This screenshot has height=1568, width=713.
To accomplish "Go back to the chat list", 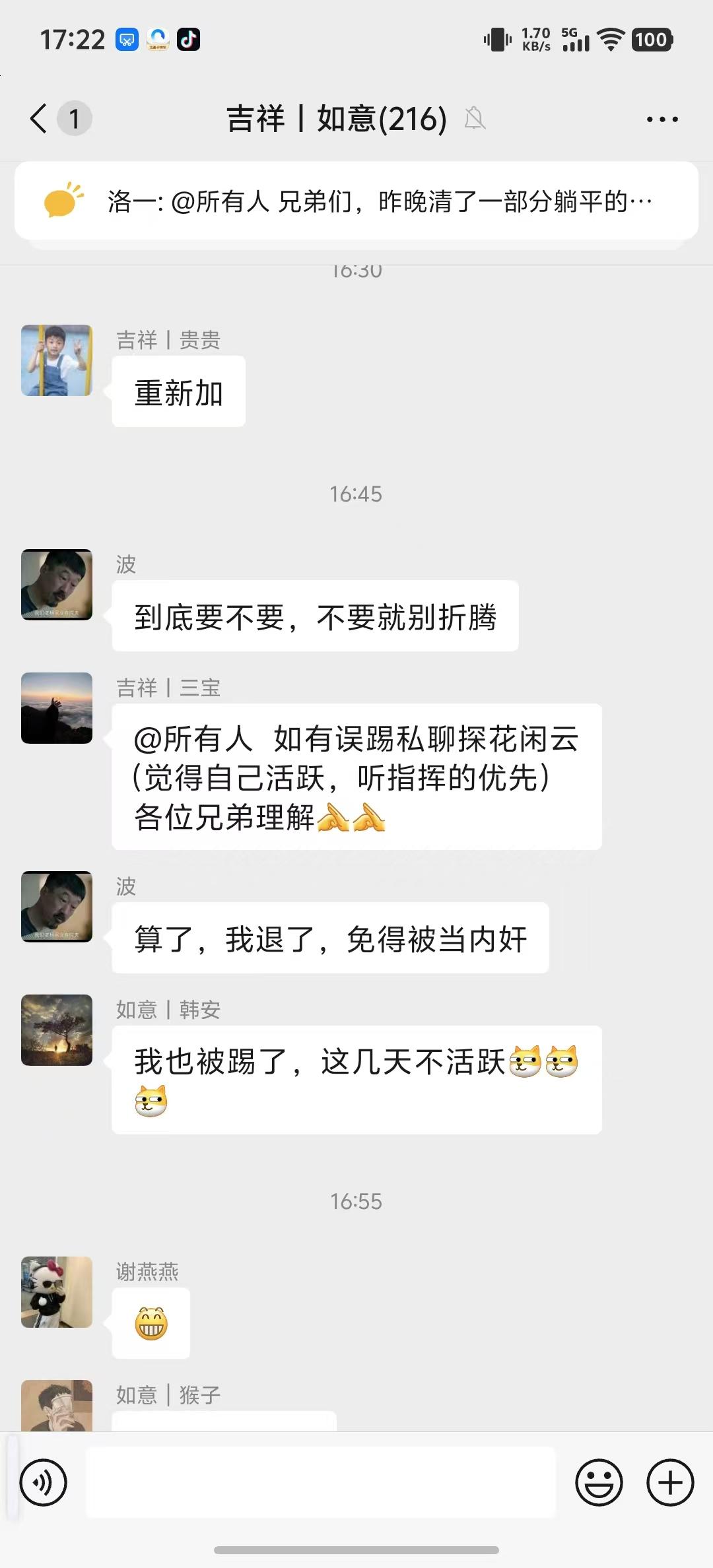I will tap(40, 119).
